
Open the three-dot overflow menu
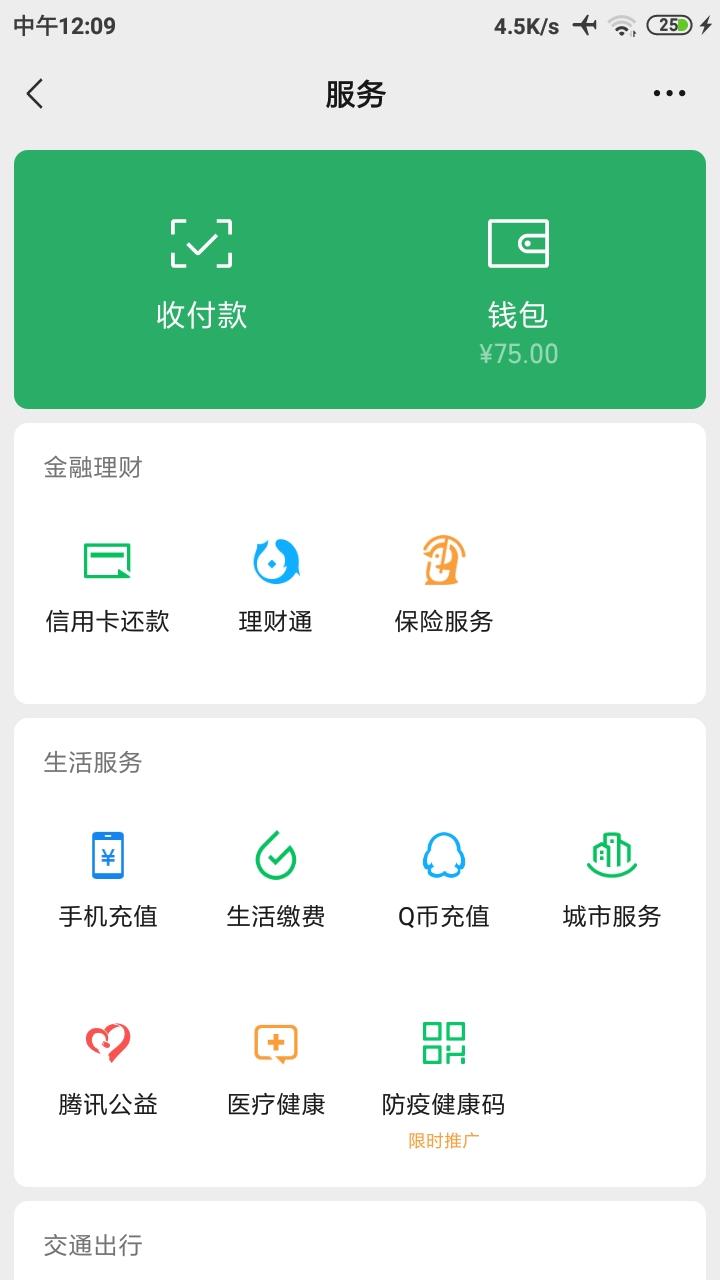coord(669,94)
